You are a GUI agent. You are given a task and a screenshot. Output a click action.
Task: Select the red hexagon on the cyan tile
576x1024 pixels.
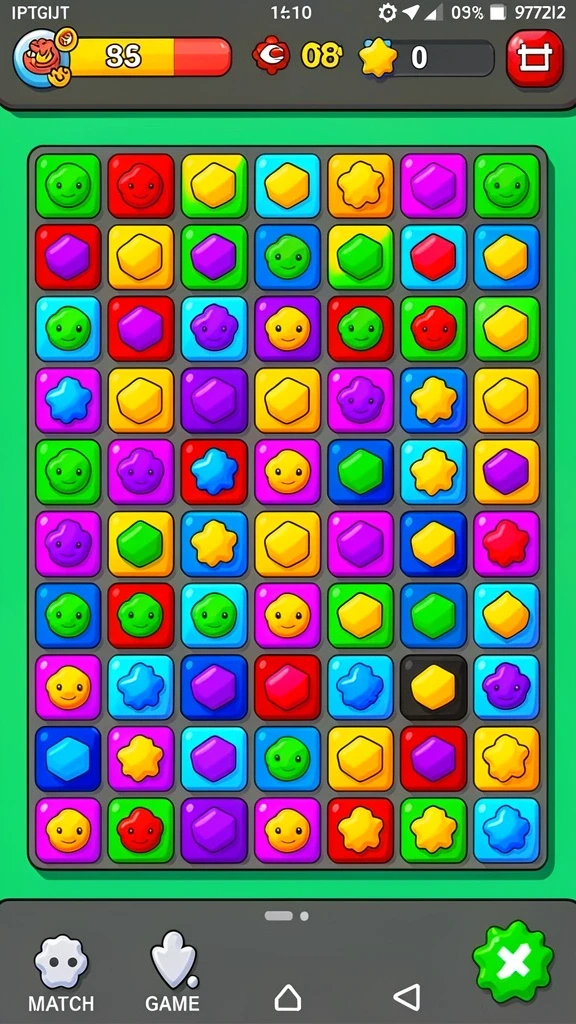pyautogui.click(x=434, y=257)
